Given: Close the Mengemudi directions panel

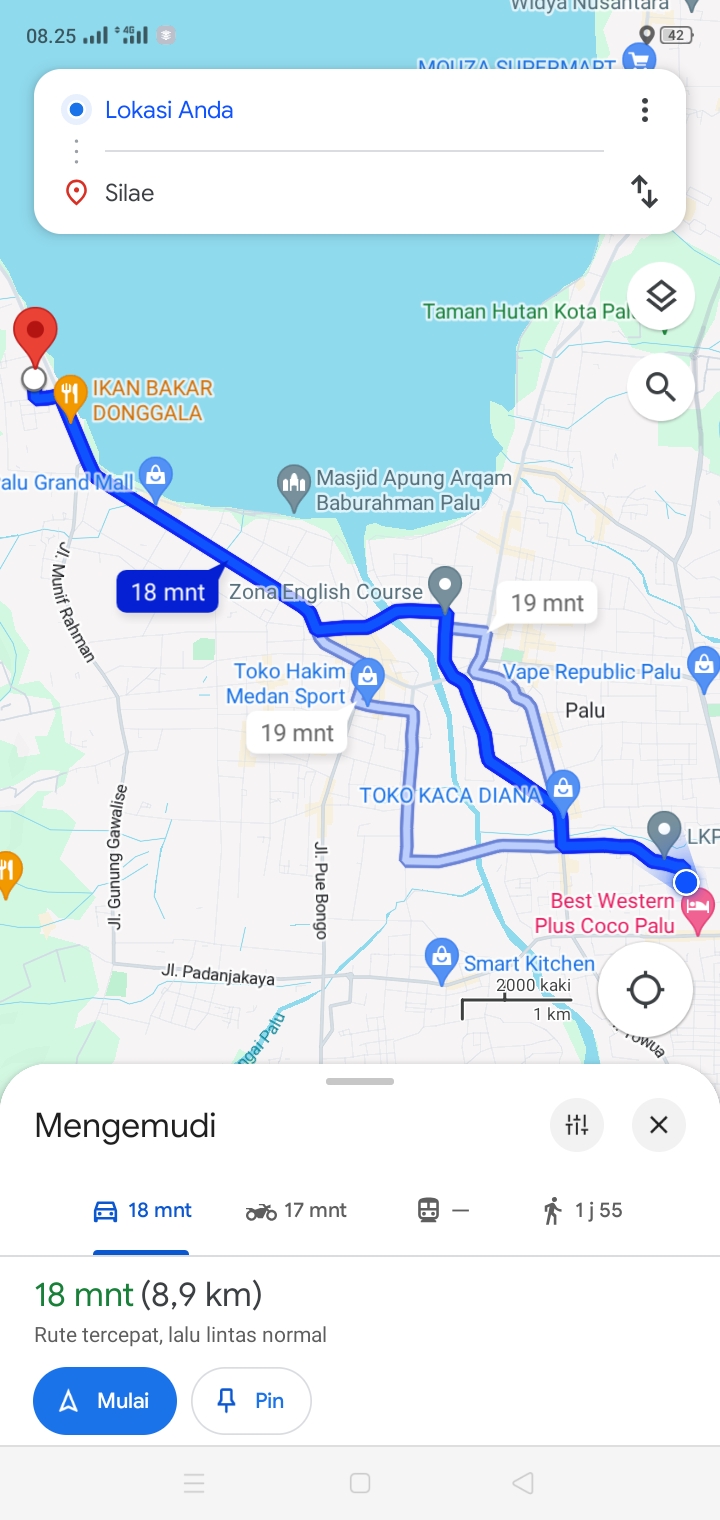Looking at the screenshot, I should pos(658,1125).
